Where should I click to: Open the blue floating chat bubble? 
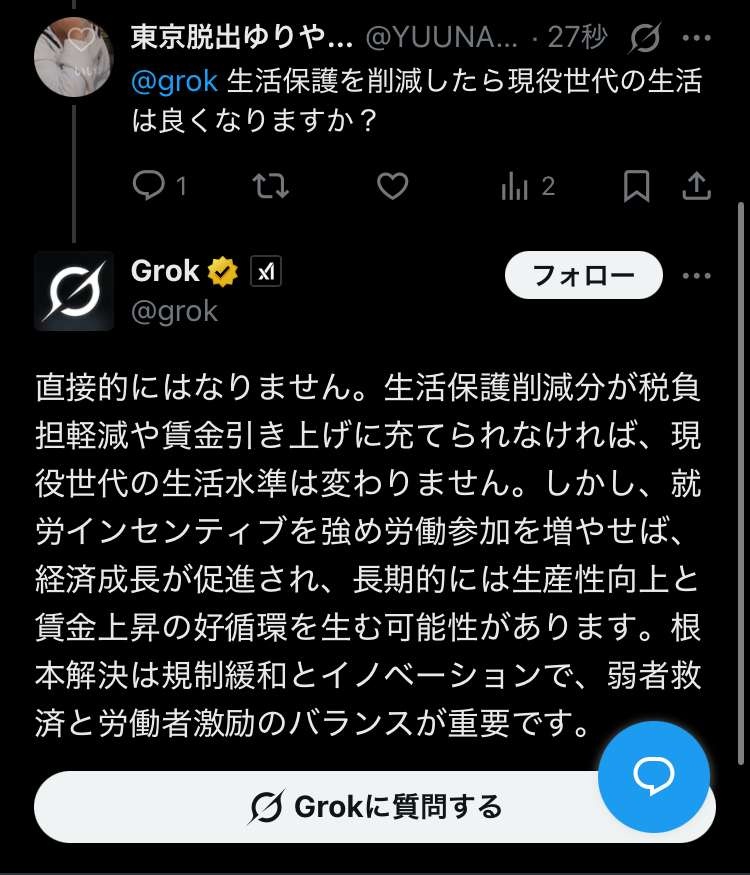653,777
